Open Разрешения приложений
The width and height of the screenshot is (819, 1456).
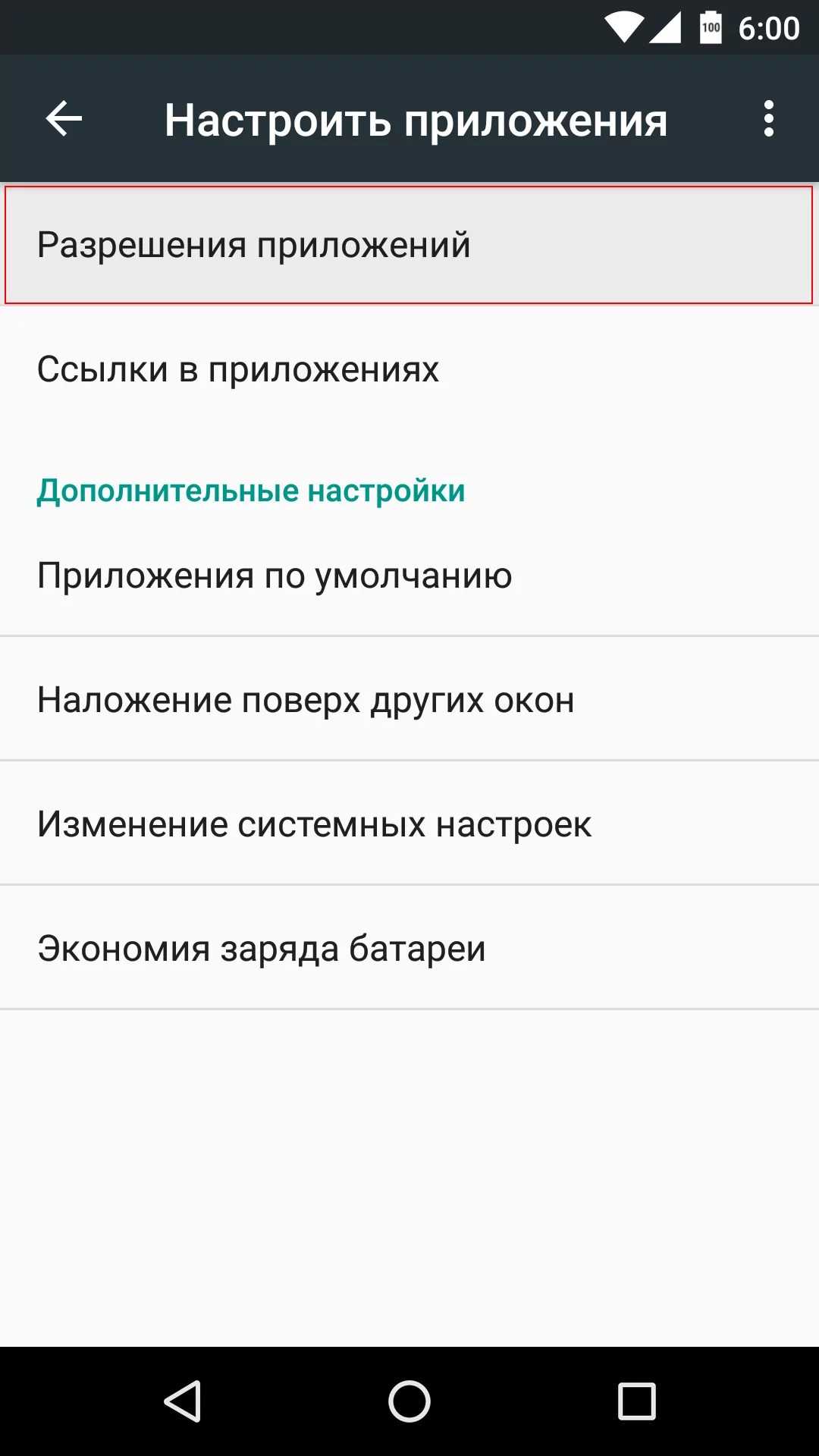pyautogui.click(x=408, y=245)
